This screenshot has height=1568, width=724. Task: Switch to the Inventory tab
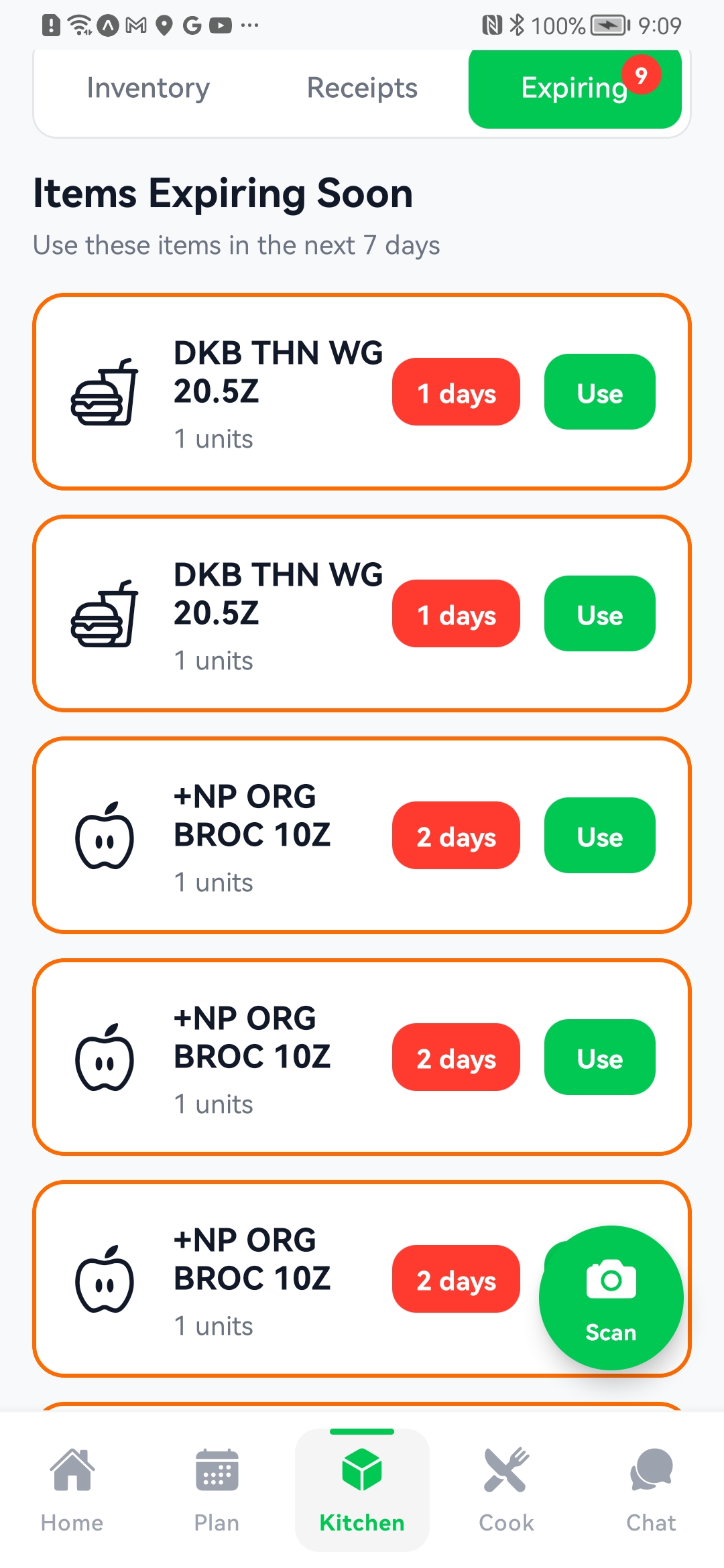tap(148, 88)
